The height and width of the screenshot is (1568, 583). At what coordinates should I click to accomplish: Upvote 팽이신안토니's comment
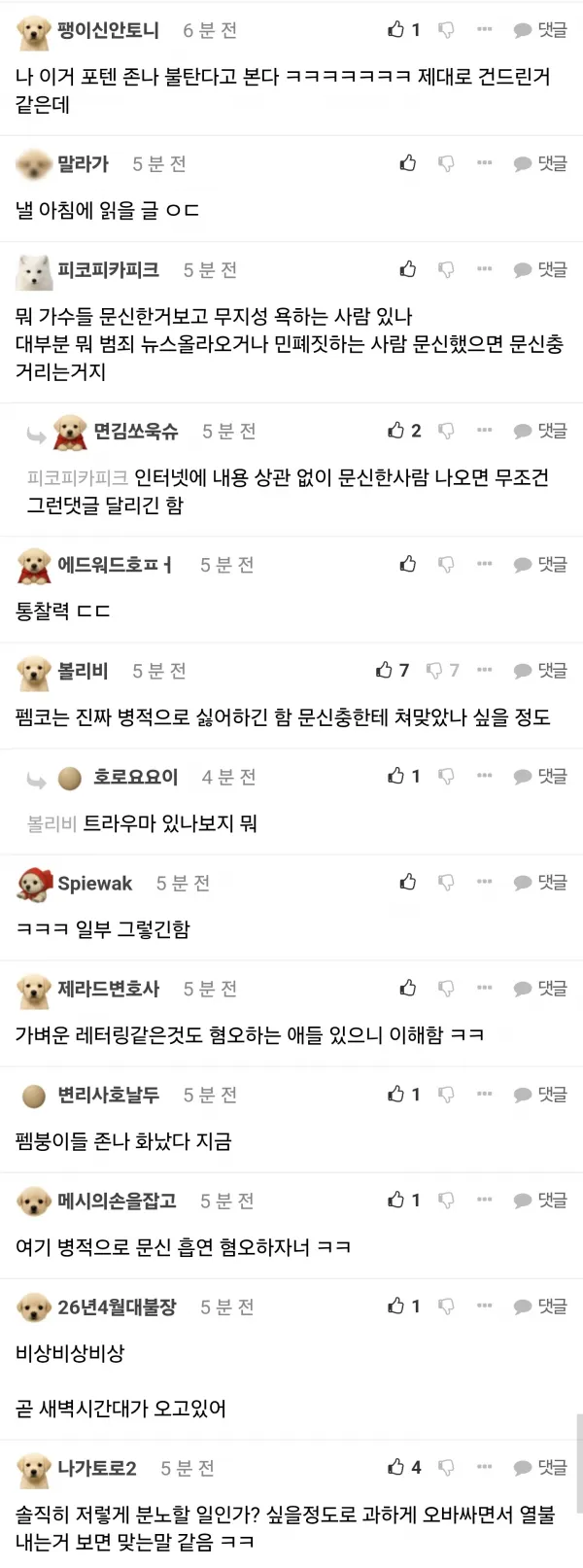(396, 30)
